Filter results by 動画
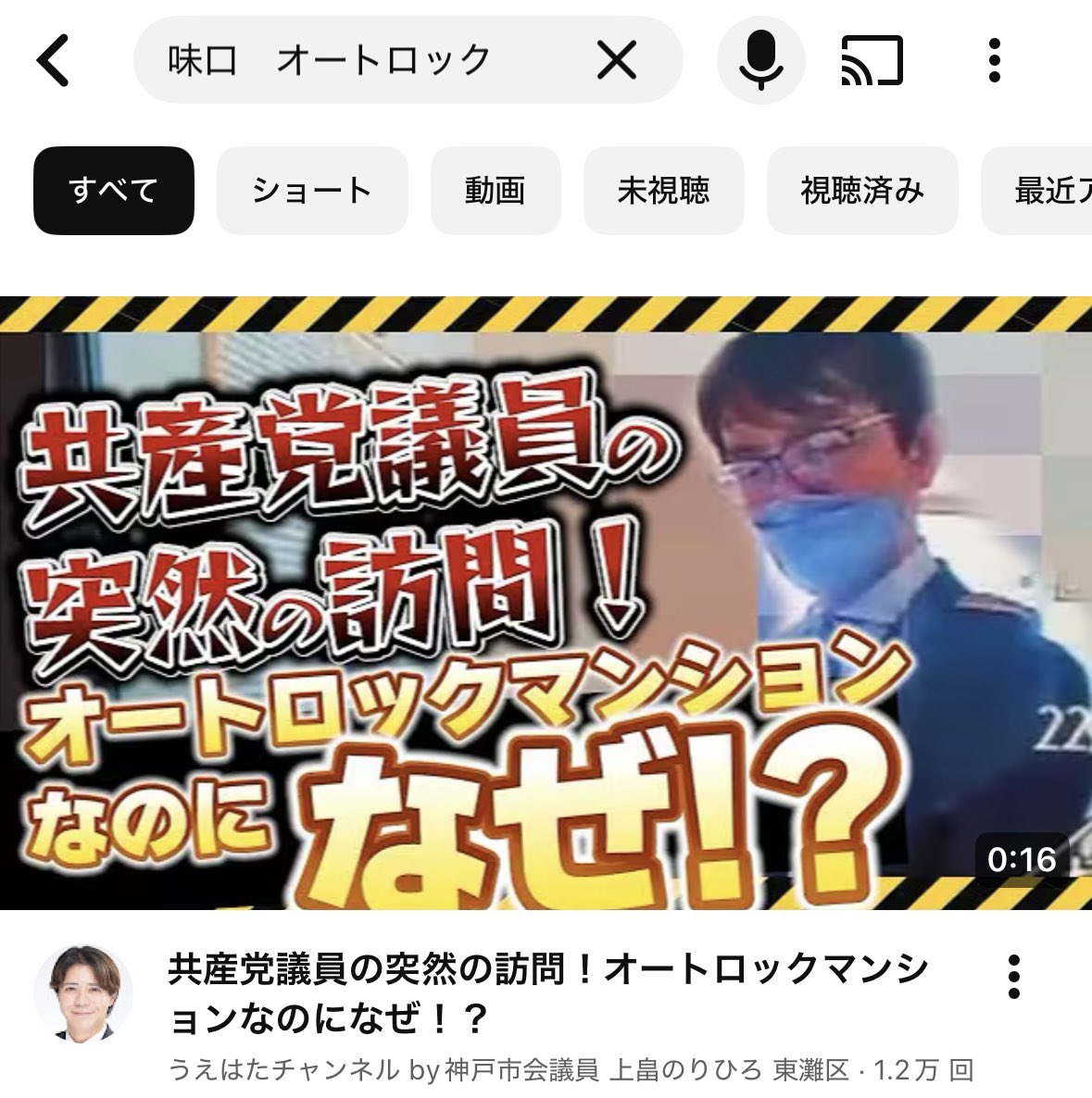 tap(496, 191)
